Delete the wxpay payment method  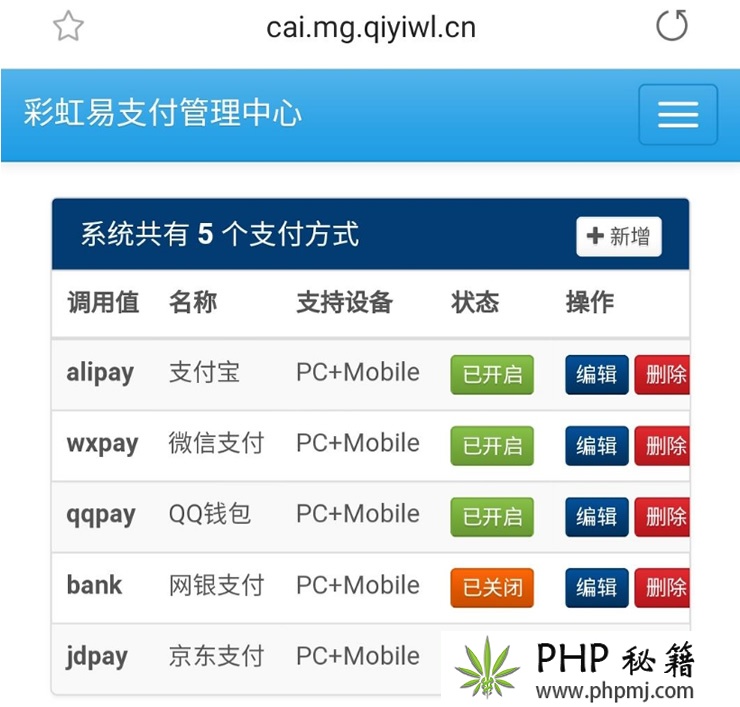663,446
